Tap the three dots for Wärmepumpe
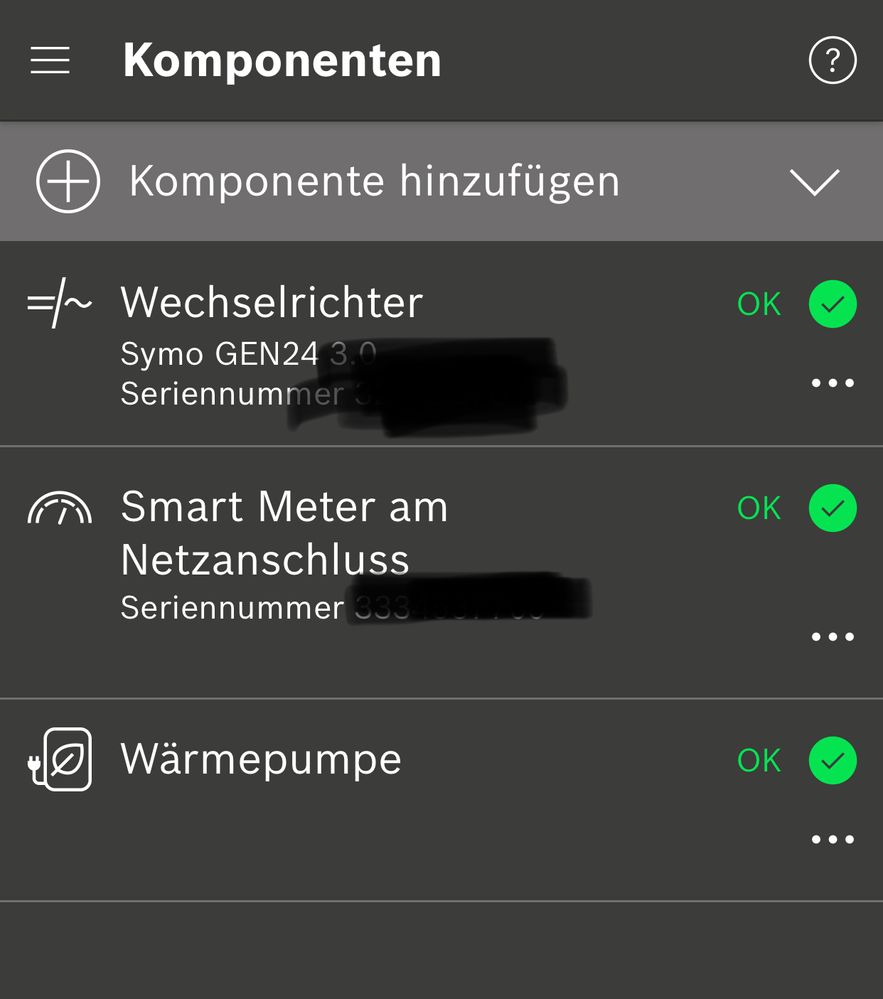Screen dimensions: 883x999 click(832, 840)
